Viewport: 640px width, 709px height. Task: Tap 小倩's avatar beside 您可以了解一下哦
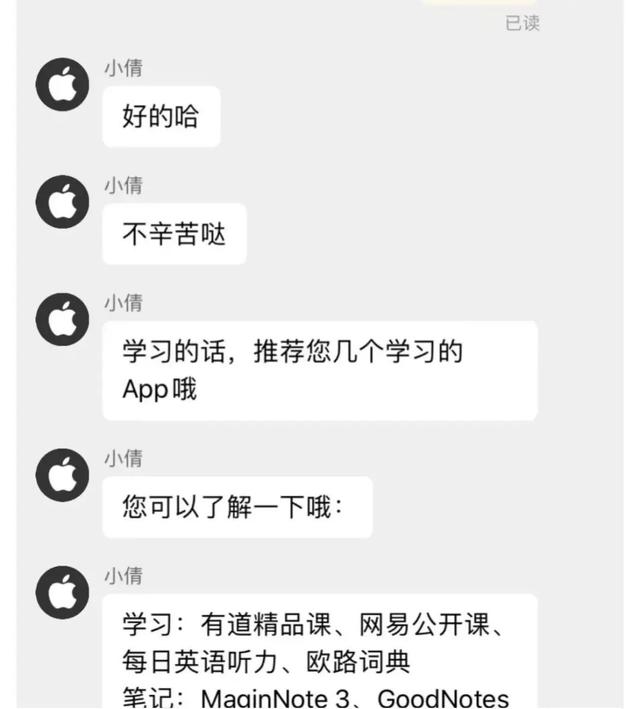click(63, 475)
